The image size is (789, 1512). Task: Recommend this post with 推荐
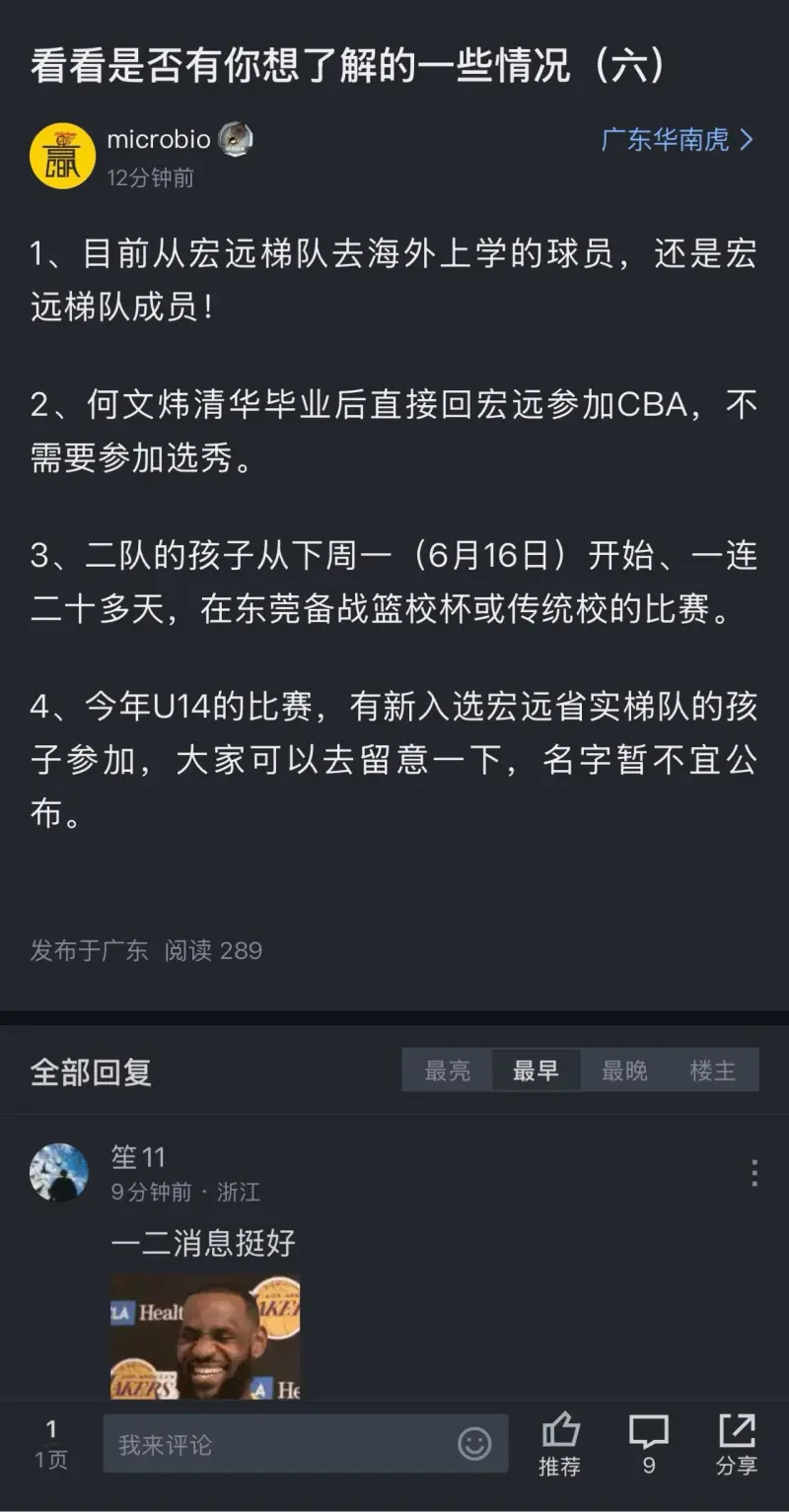click(559, 1444)
